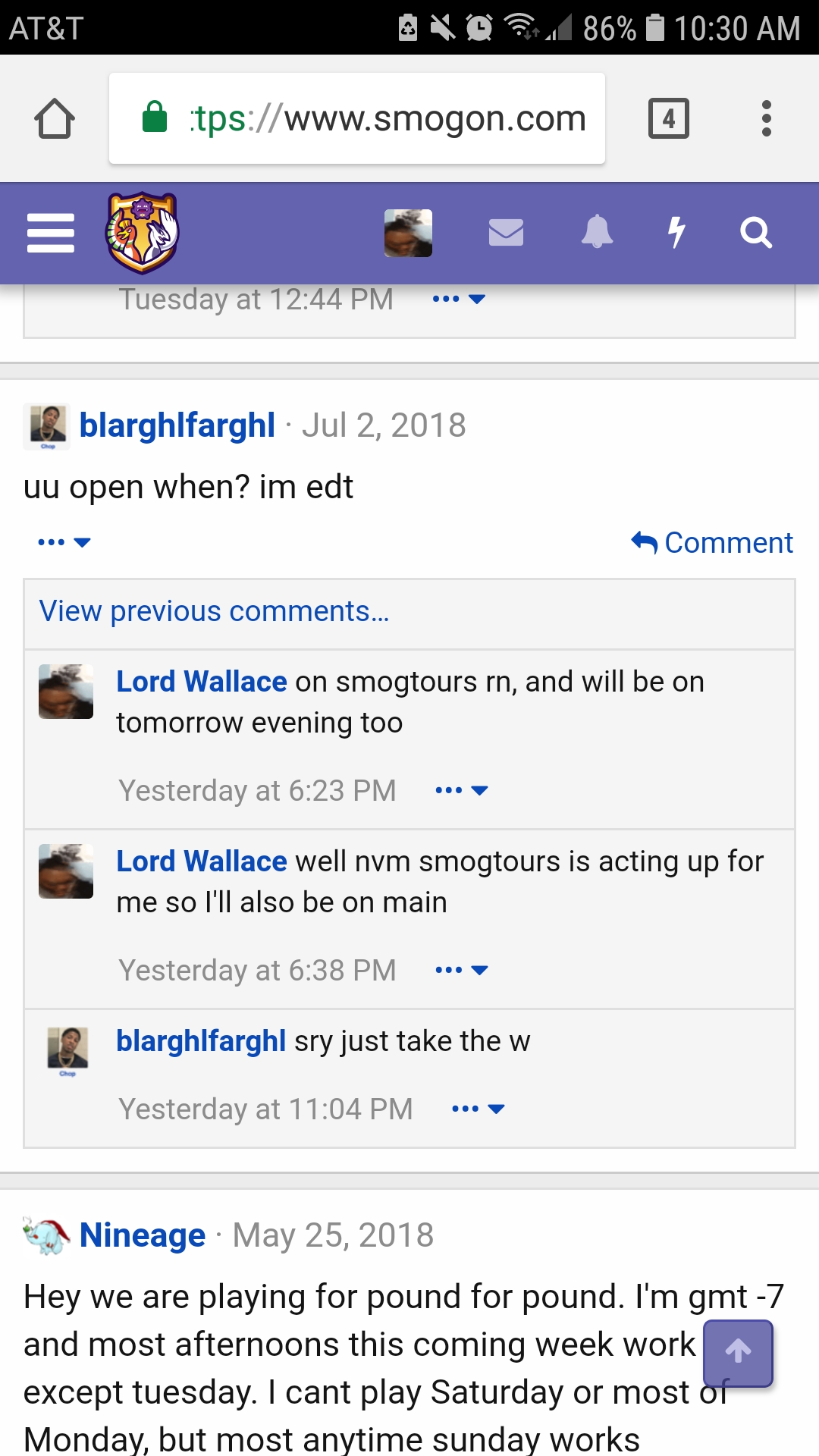The image size is (819, 1456).
Task: Comment on blarghlfarghl's post
Action: [713, 543]
